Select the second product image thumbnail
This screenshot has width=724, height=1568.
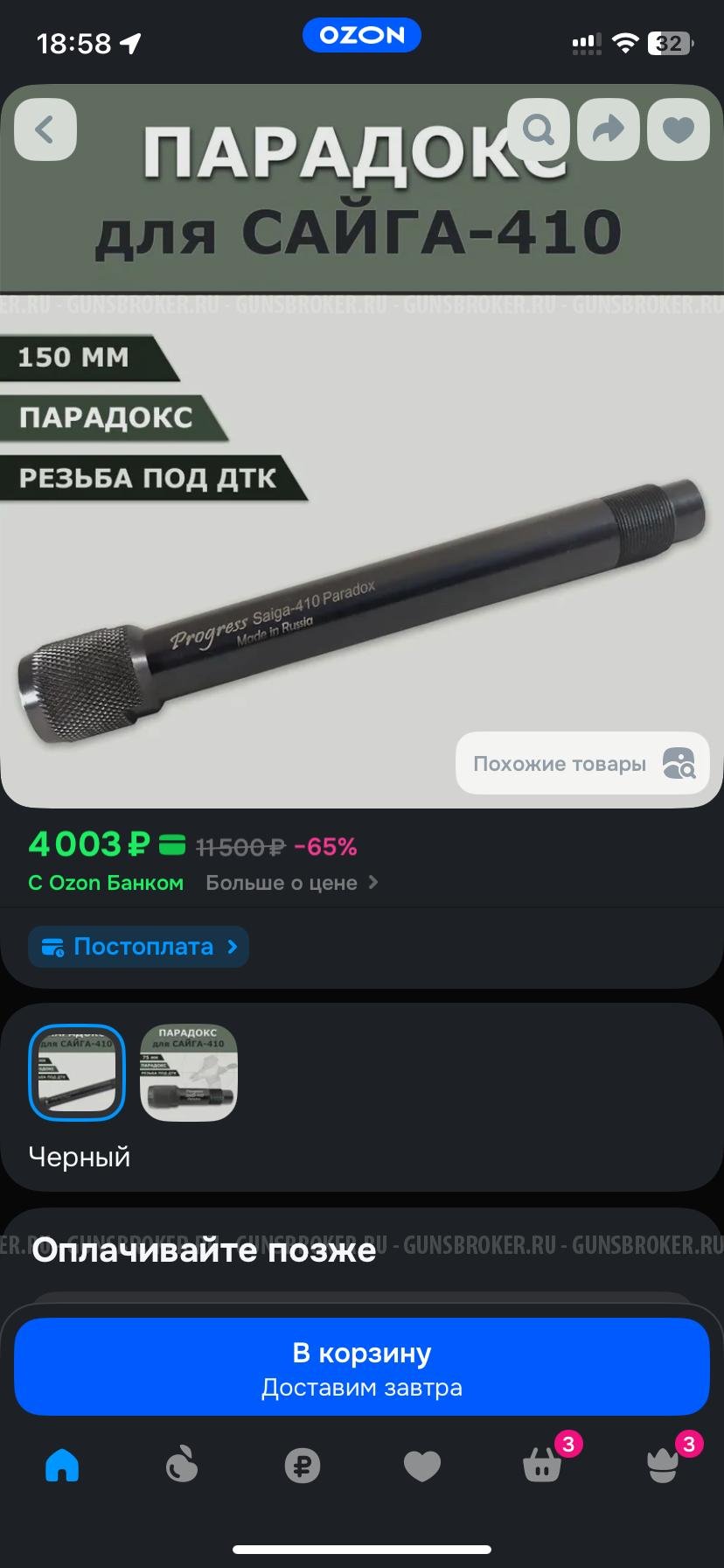pos(189,1074)
